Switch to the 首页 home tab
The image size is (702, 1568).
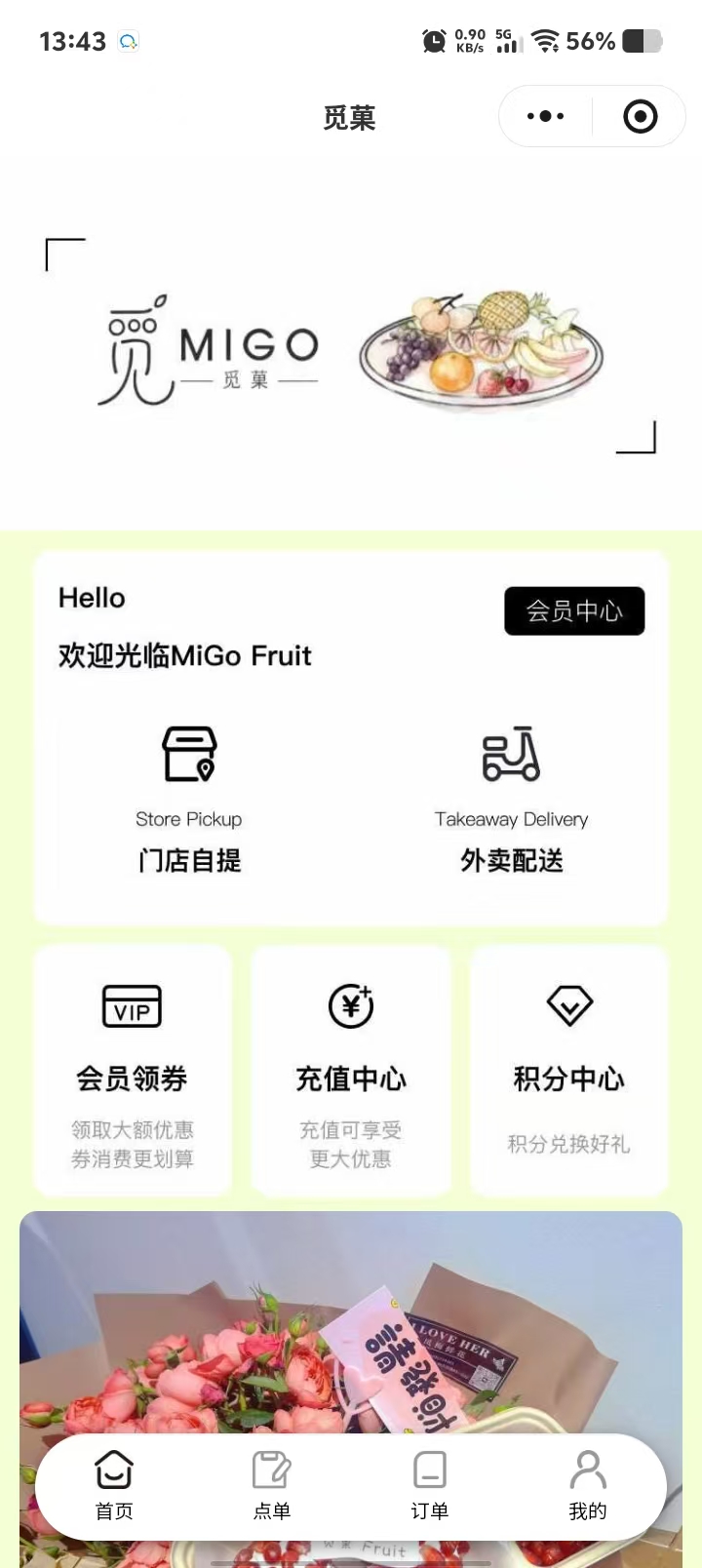click(x=114, y=1486)
